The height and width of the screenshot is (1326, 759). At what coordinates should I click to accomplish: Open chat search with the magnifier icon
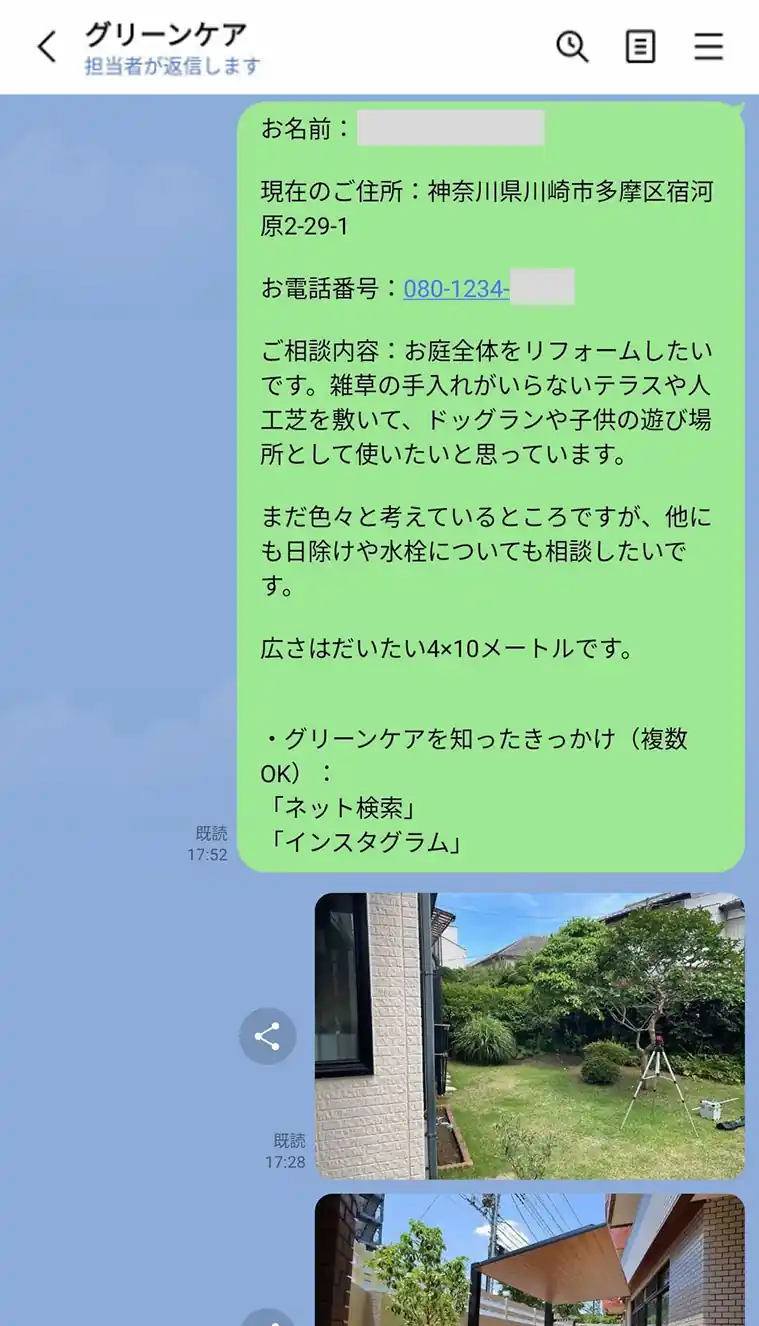[572, 46]
